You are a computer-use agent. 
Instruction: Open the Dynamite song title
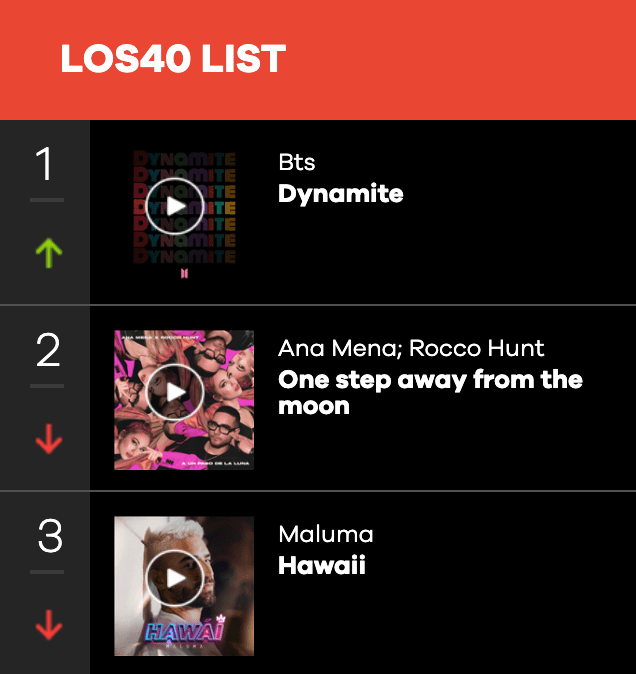tap(341, 193)
